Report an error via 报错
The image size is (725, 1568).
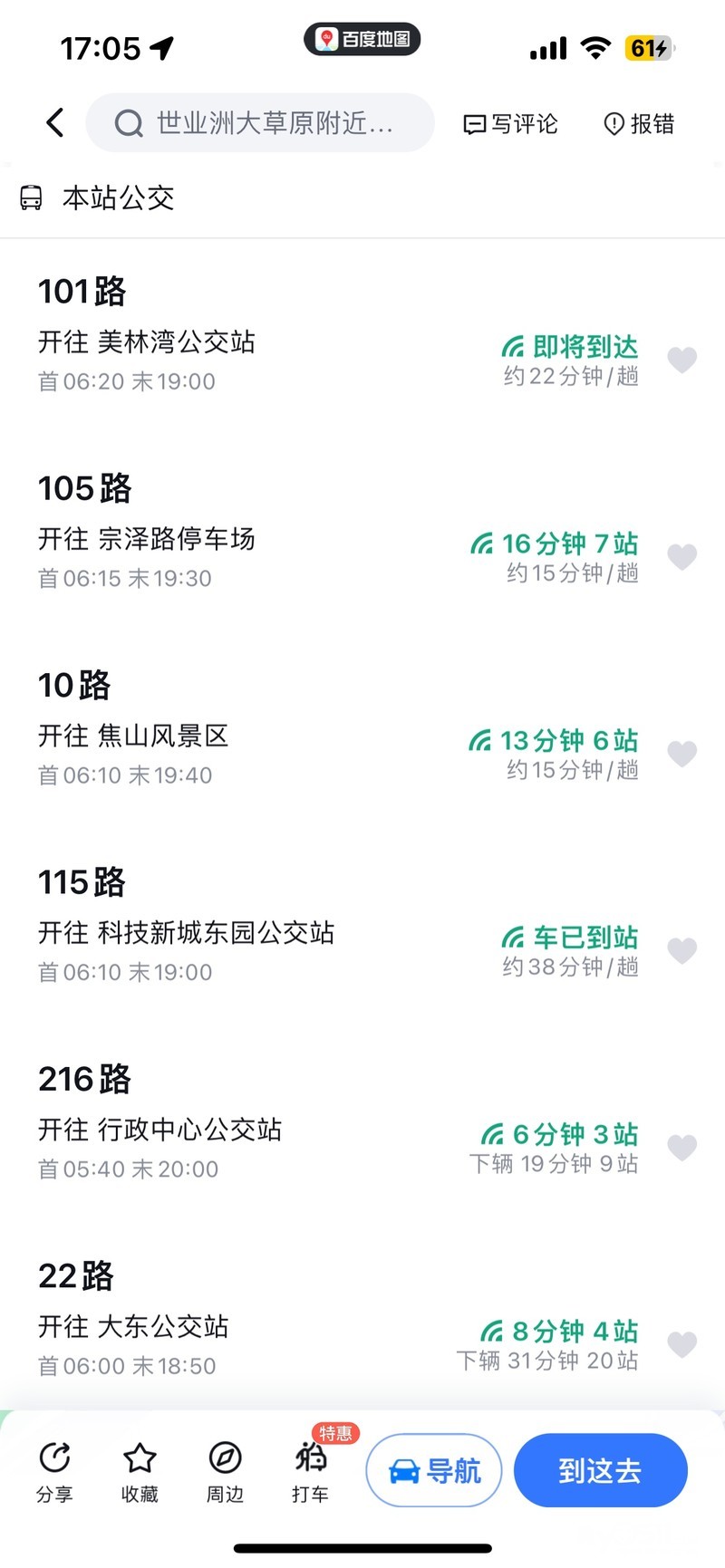coord(639,124)
